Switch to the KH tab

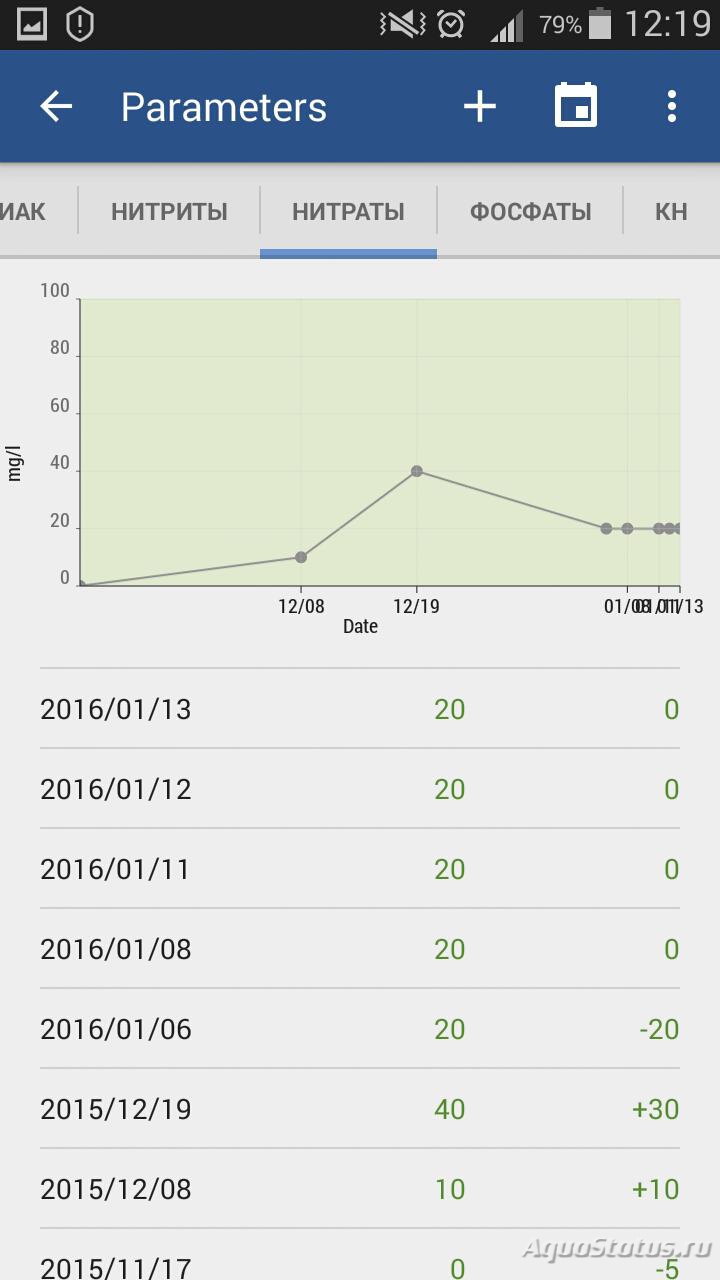671,212
